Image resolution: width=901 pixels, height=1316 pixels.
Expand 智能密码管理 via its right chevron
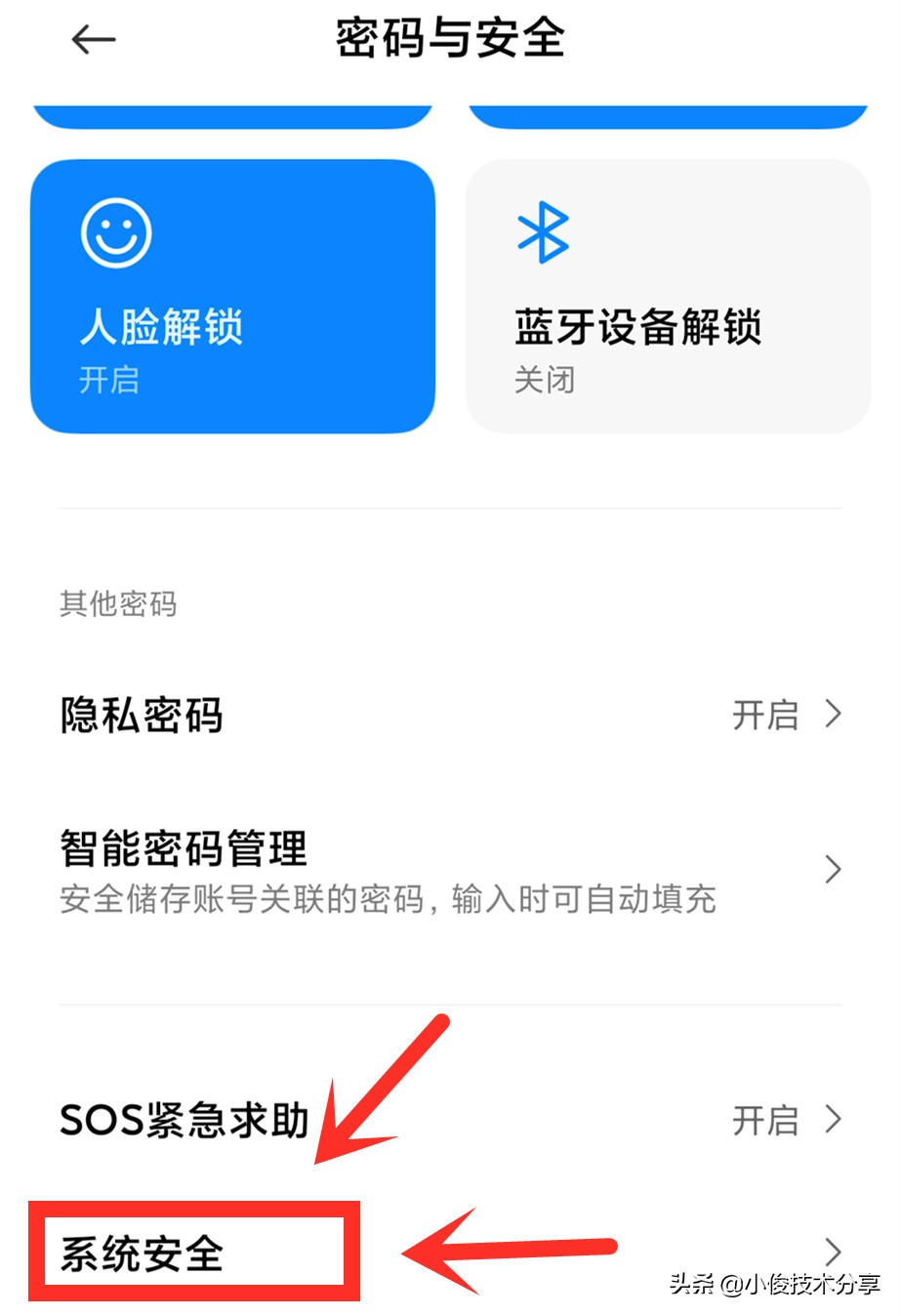[835, 869]
